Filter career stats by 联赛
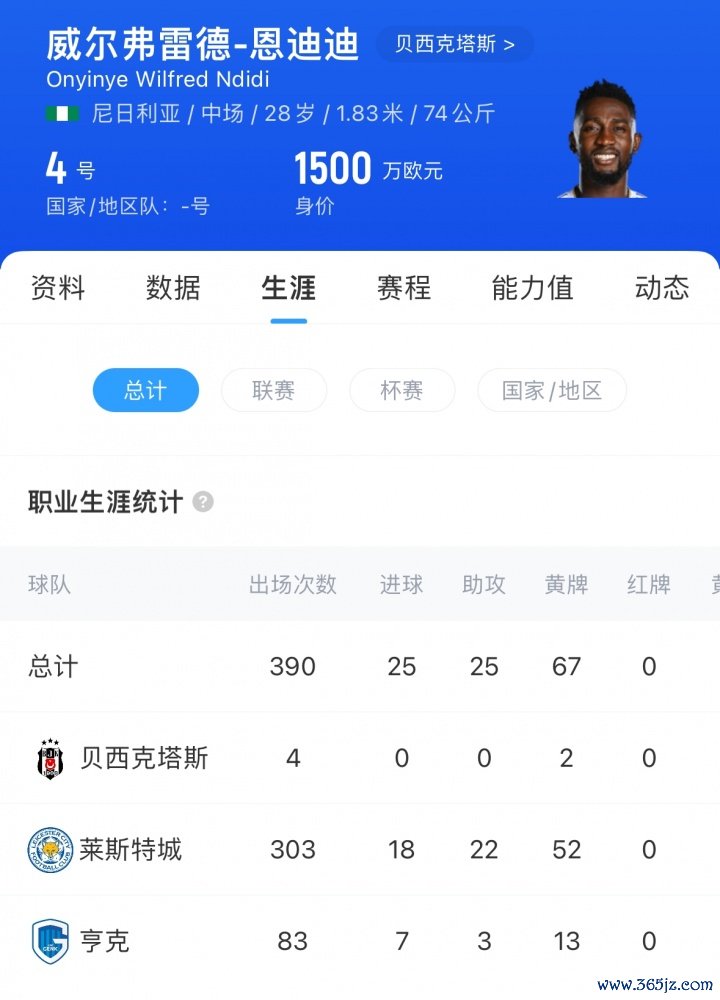This screenshot has width=720, height=1000. pos(273,391)
